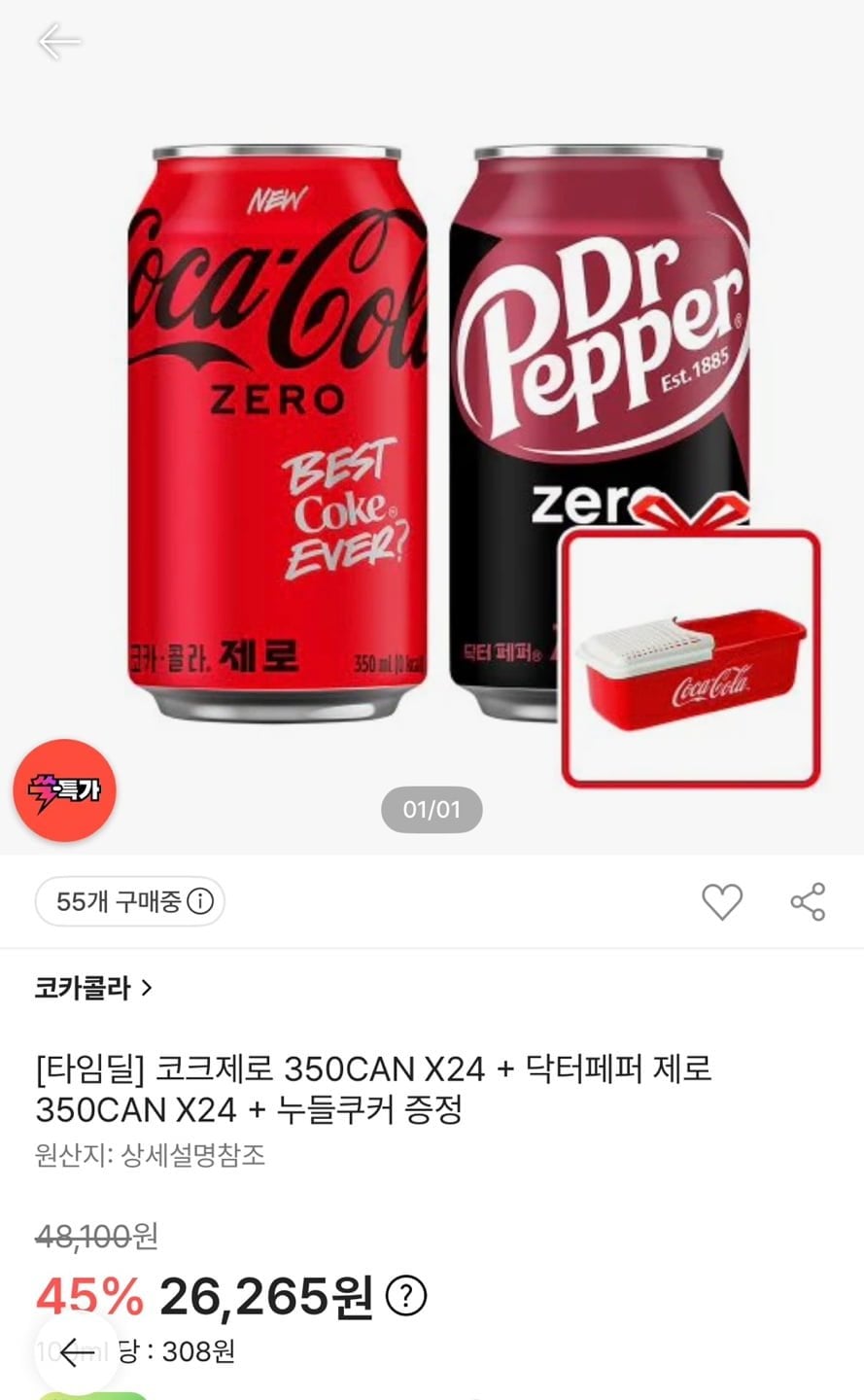
Task: Open price help question mark icon
Action: (x=406, y=1295)
